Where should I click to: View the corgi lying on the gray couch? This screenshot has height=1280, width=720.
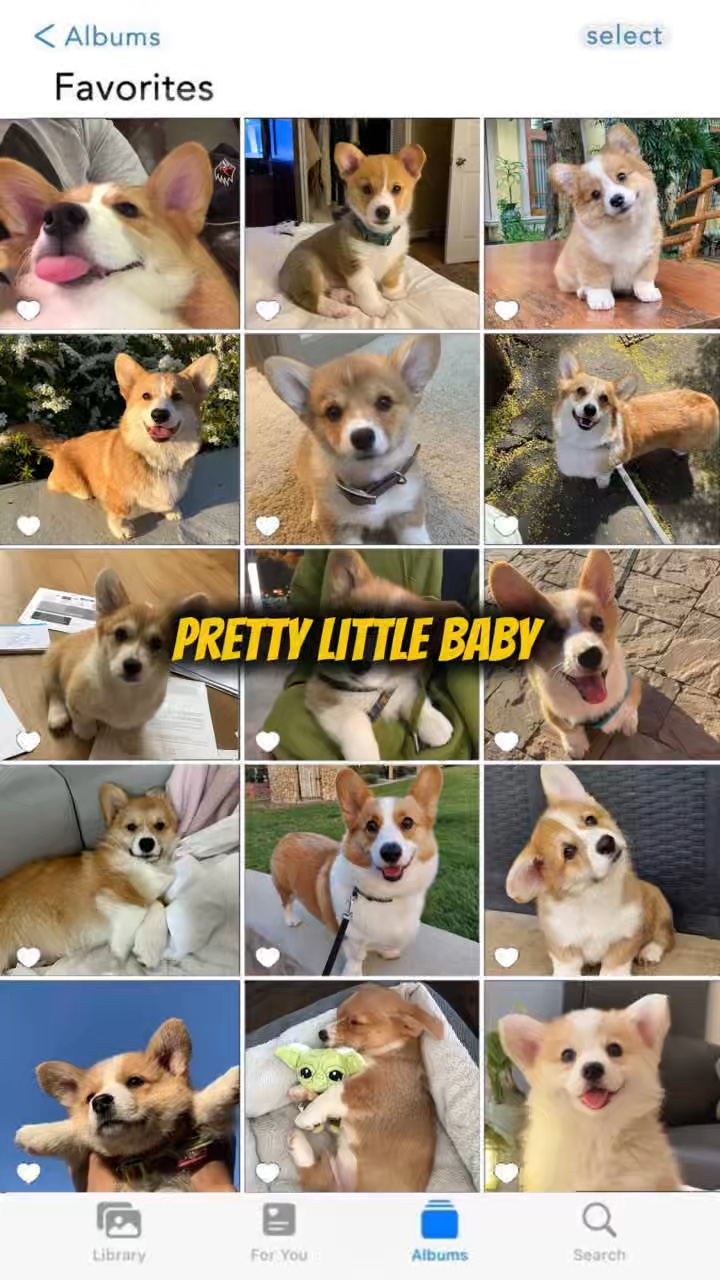(119, 870)
